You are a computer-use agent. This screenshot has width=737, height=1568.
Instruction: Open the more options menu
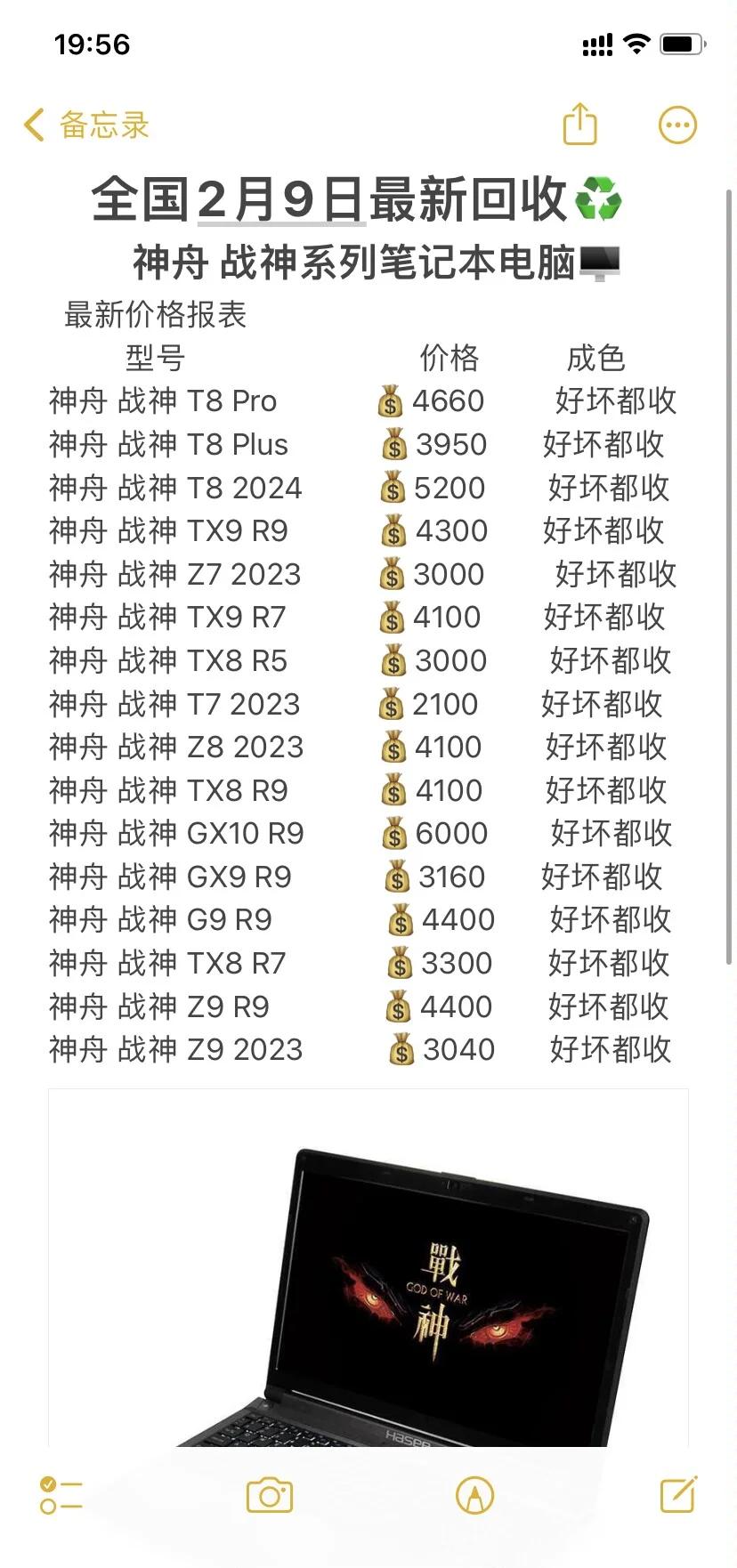coord(676,125)
